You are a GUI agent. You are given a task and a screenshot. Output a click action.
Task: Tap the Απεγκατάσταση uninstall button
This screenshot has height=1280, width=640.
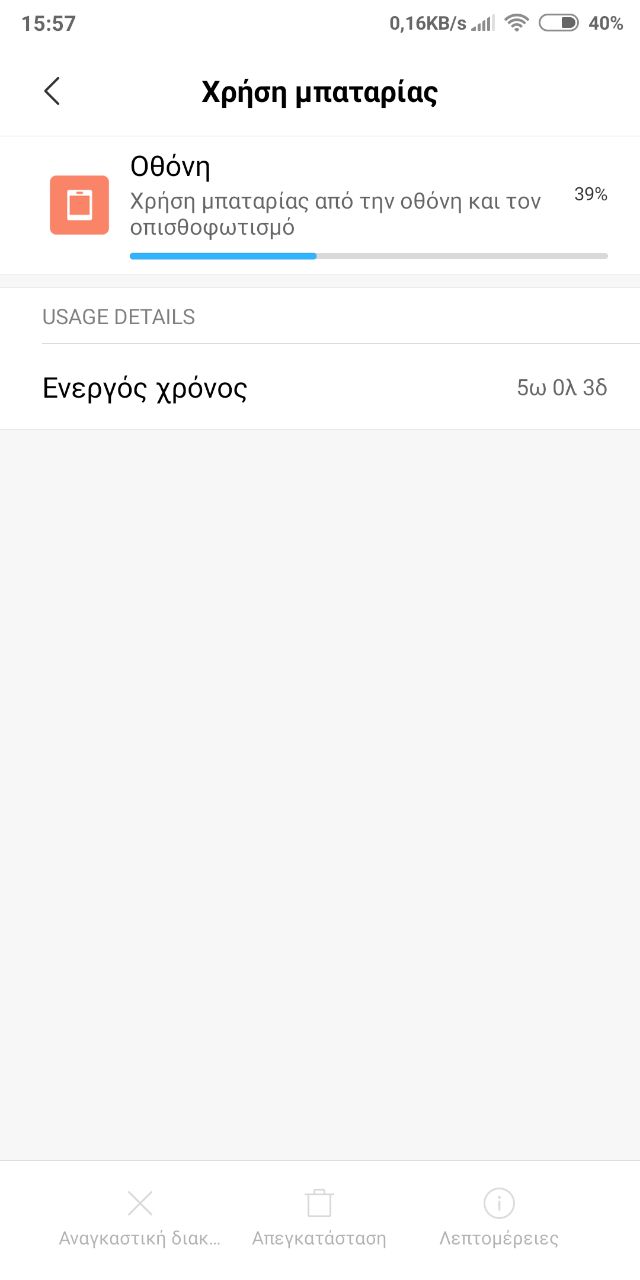(319, 1217)
